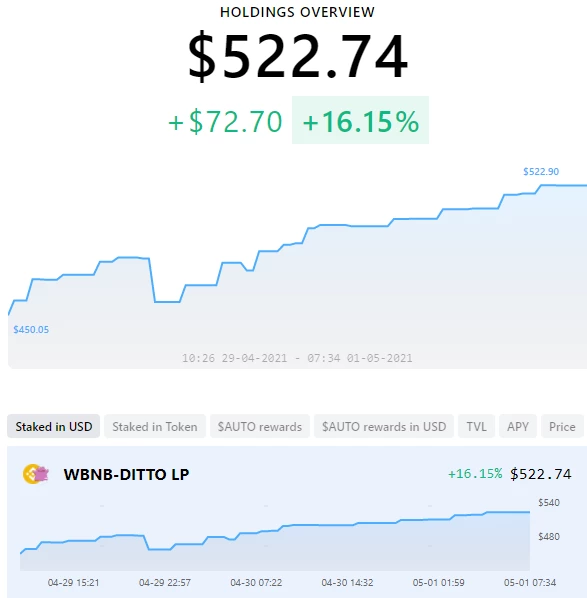View the APY tab

tap(518, 426)
